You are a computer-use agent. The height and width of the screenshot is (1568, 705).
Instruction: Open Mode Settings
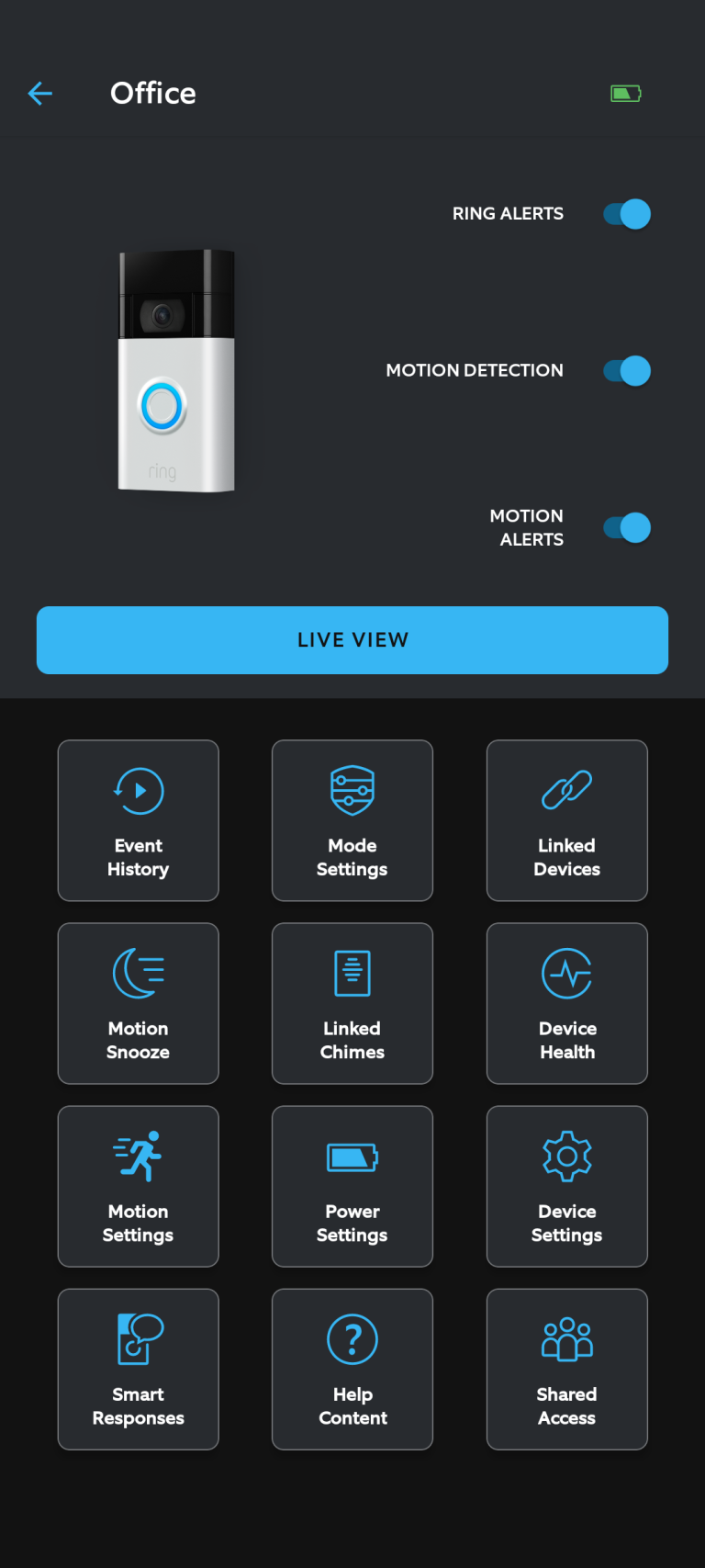click(x=352, y=819)
